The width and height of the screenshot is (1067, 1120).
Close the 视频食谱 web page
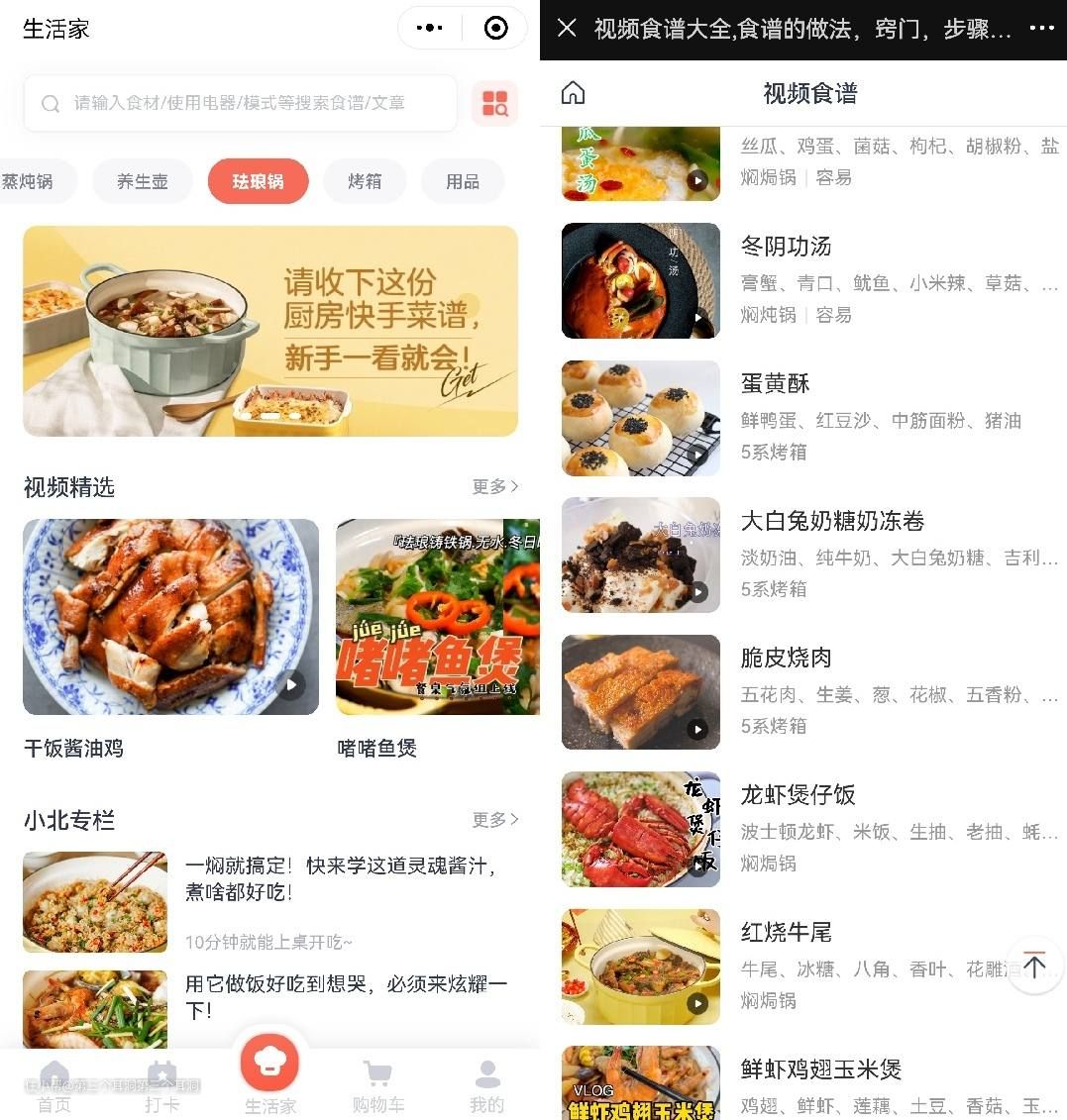(x=567, y=29)
